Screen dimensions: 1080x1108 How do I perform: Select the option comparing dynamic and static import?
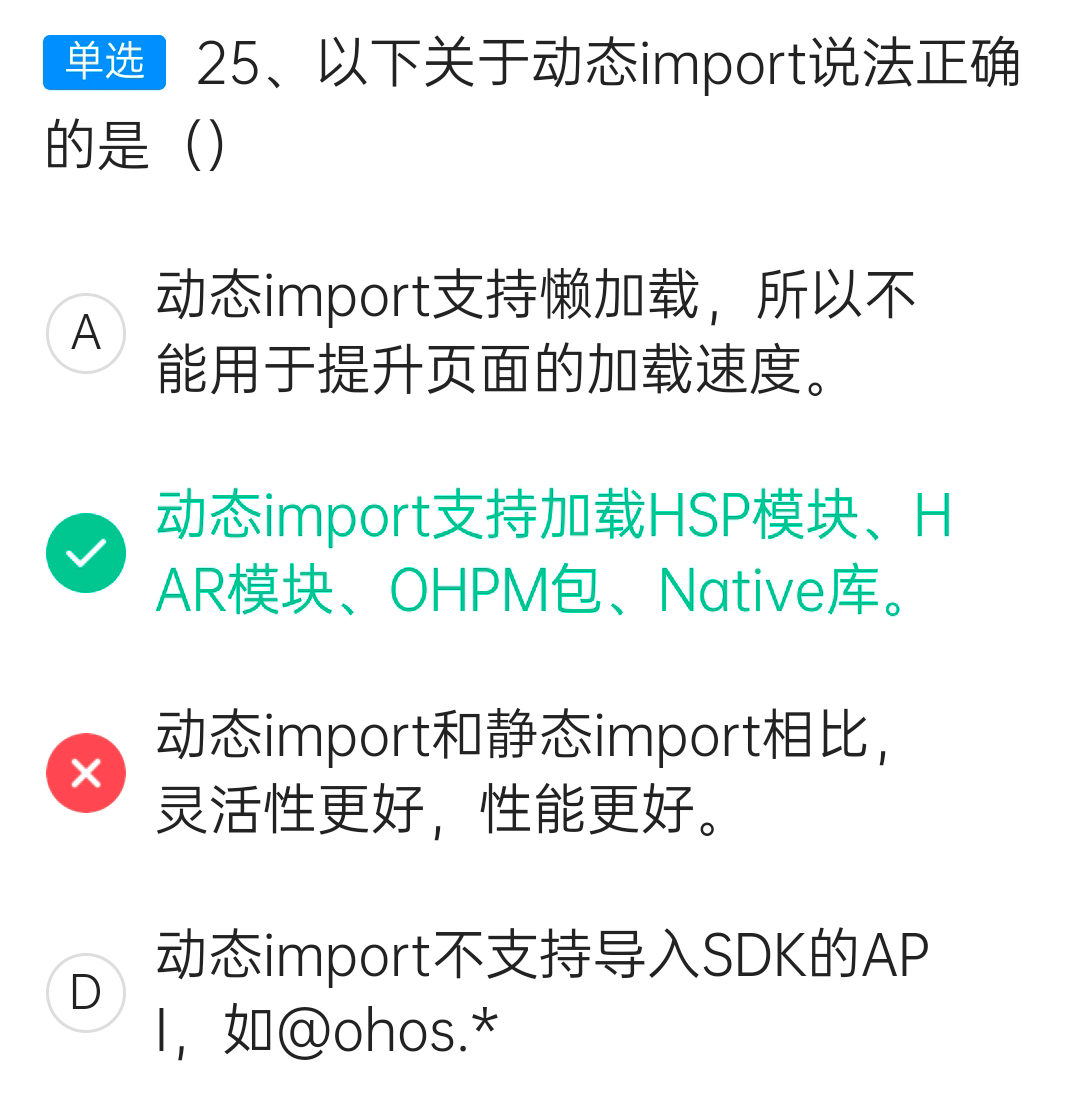pos(86,773)
